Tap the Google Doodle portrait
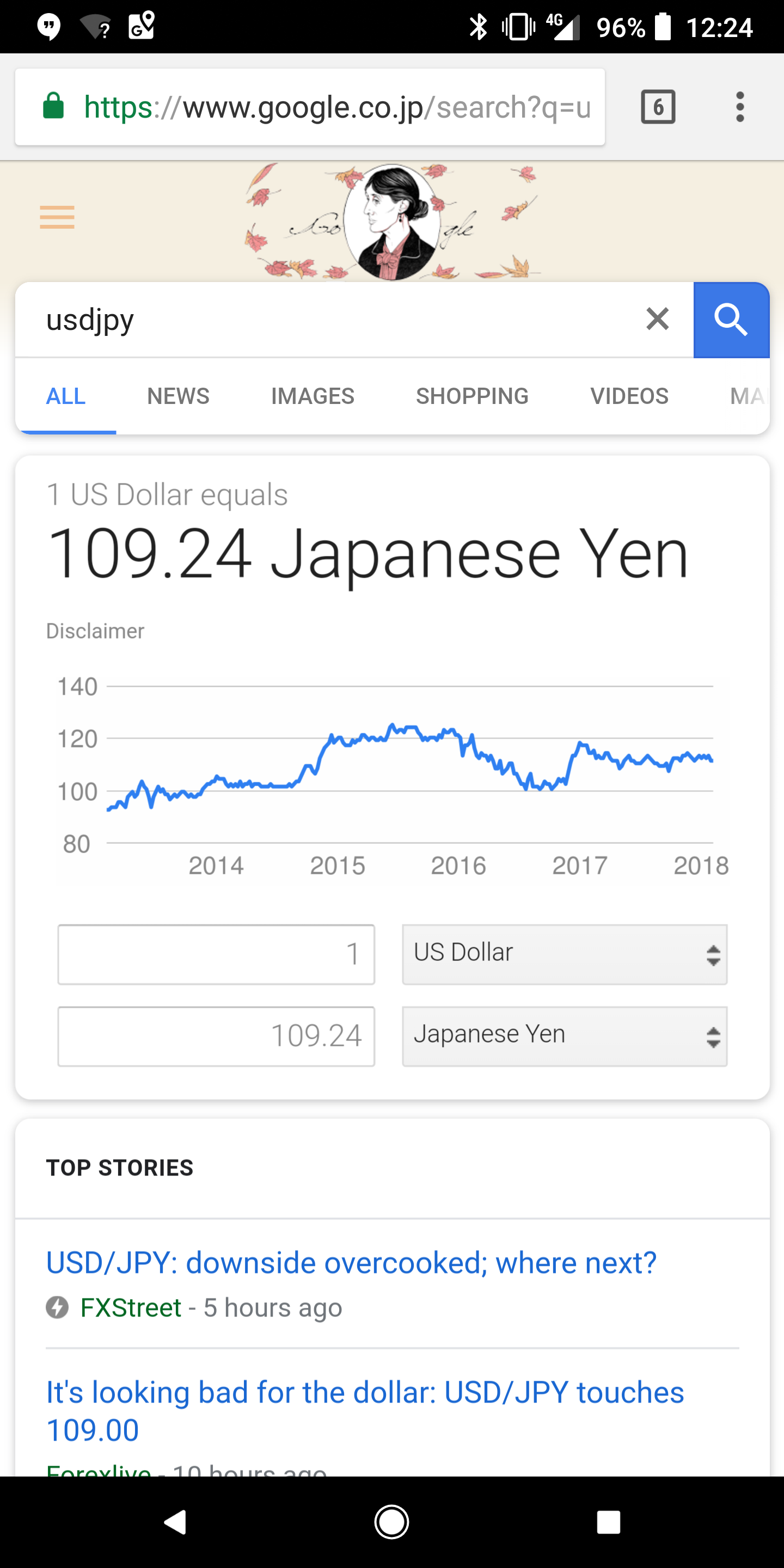This screenshot has width=784, height=1568. click(x=392, y=222)
